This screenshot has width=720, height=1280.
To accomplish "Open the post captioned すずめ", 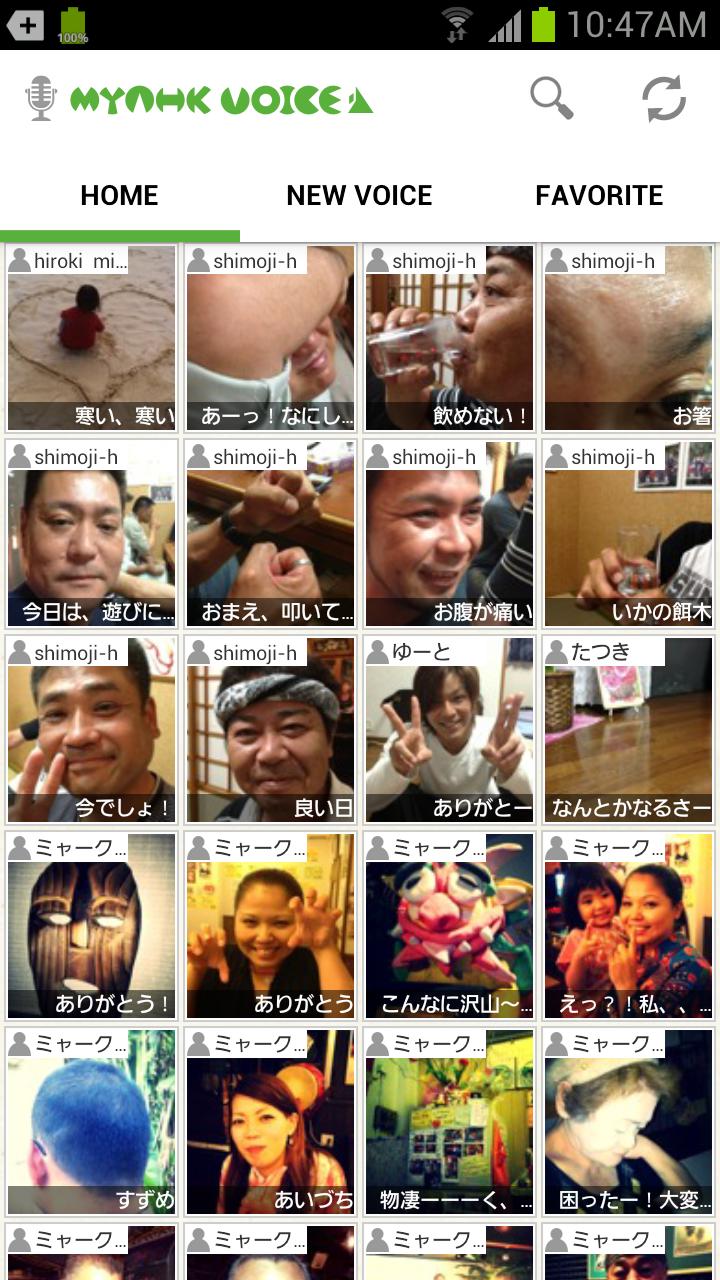I will (x=91, y=1123).
